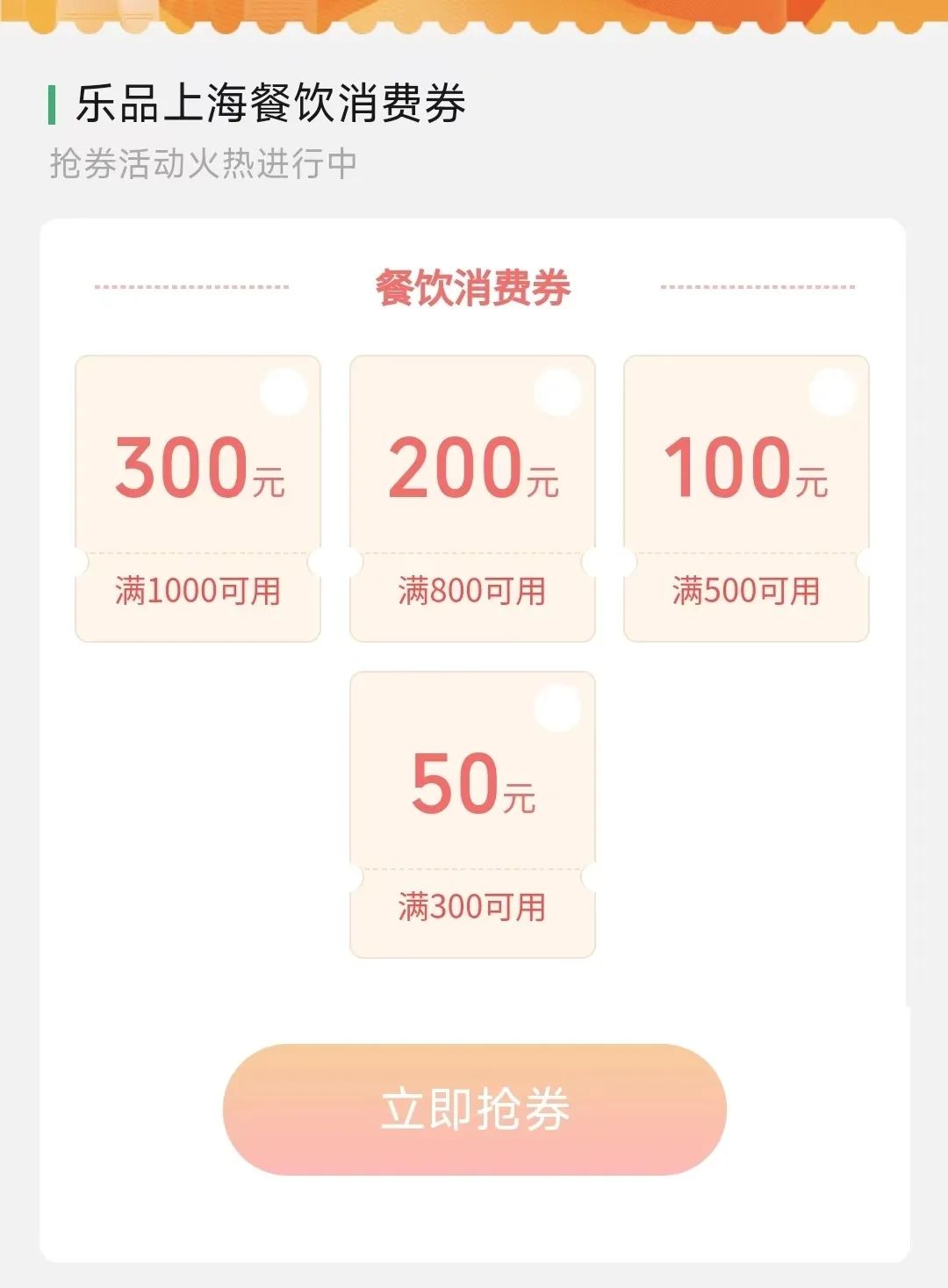Viewport: 948px width, 1288px height.
Task: Select the 50元 coupon (满300可用)
Action: point(472,814)
